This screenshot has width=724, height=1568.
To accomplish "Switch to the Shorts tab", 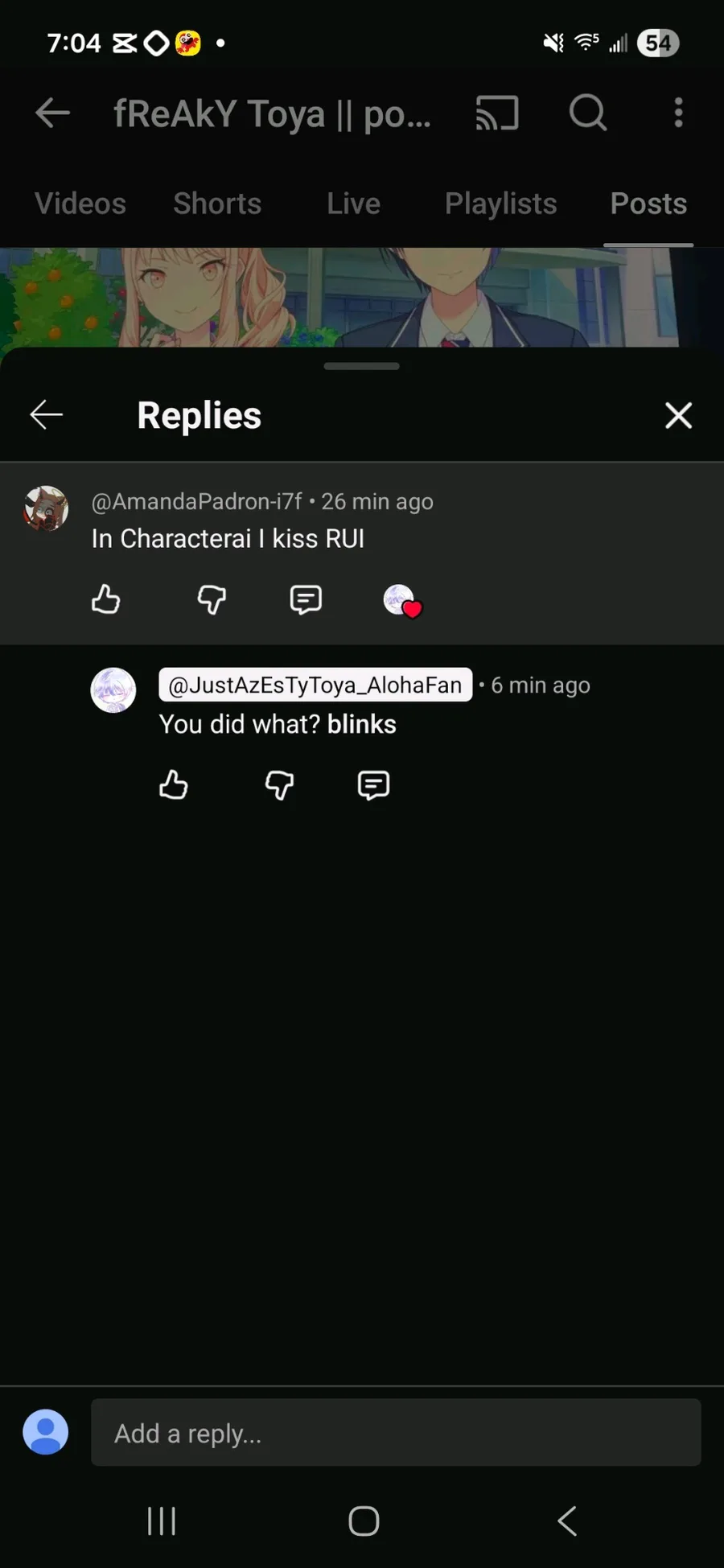I will click(217, 204).
